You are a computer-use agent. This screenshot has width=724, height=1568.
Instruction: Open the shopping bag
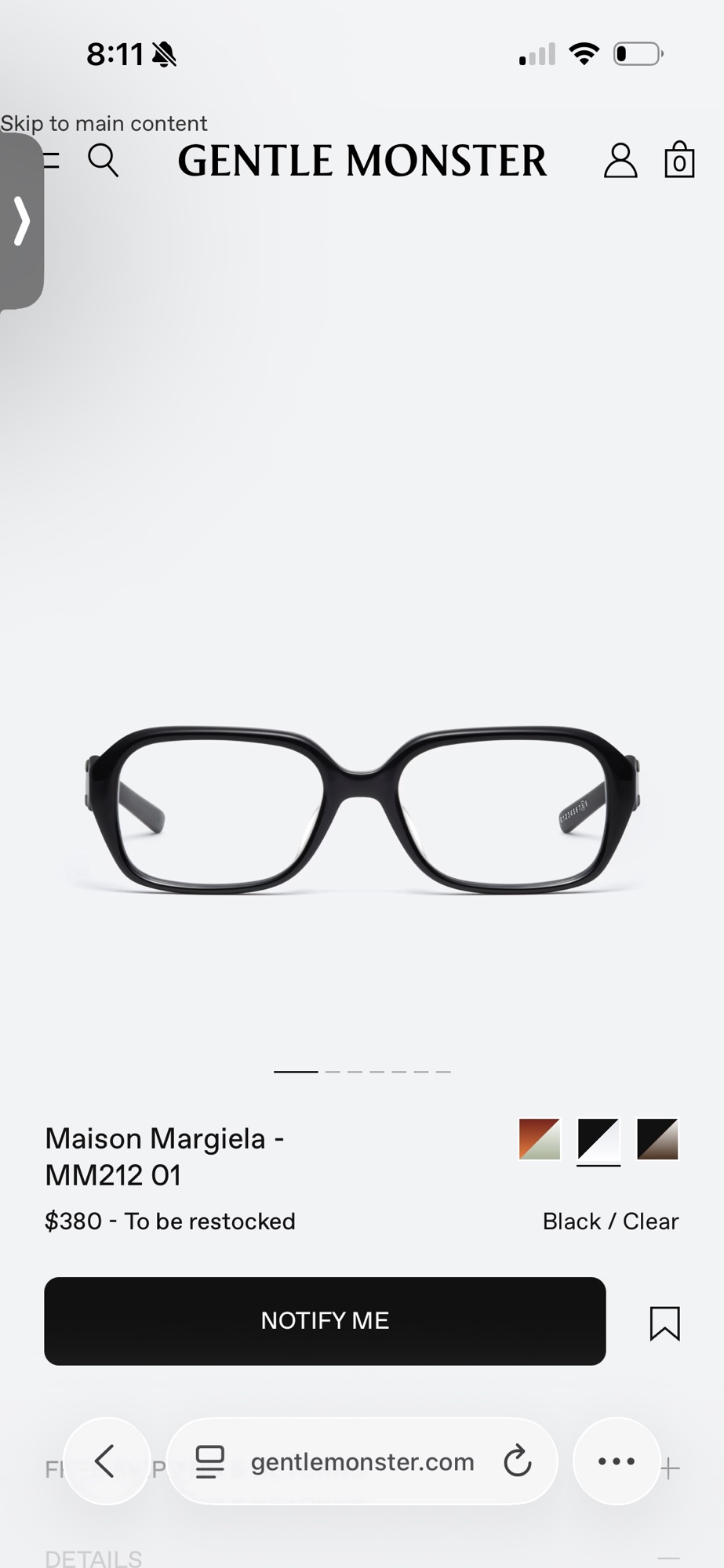click(x=679, y=161)
